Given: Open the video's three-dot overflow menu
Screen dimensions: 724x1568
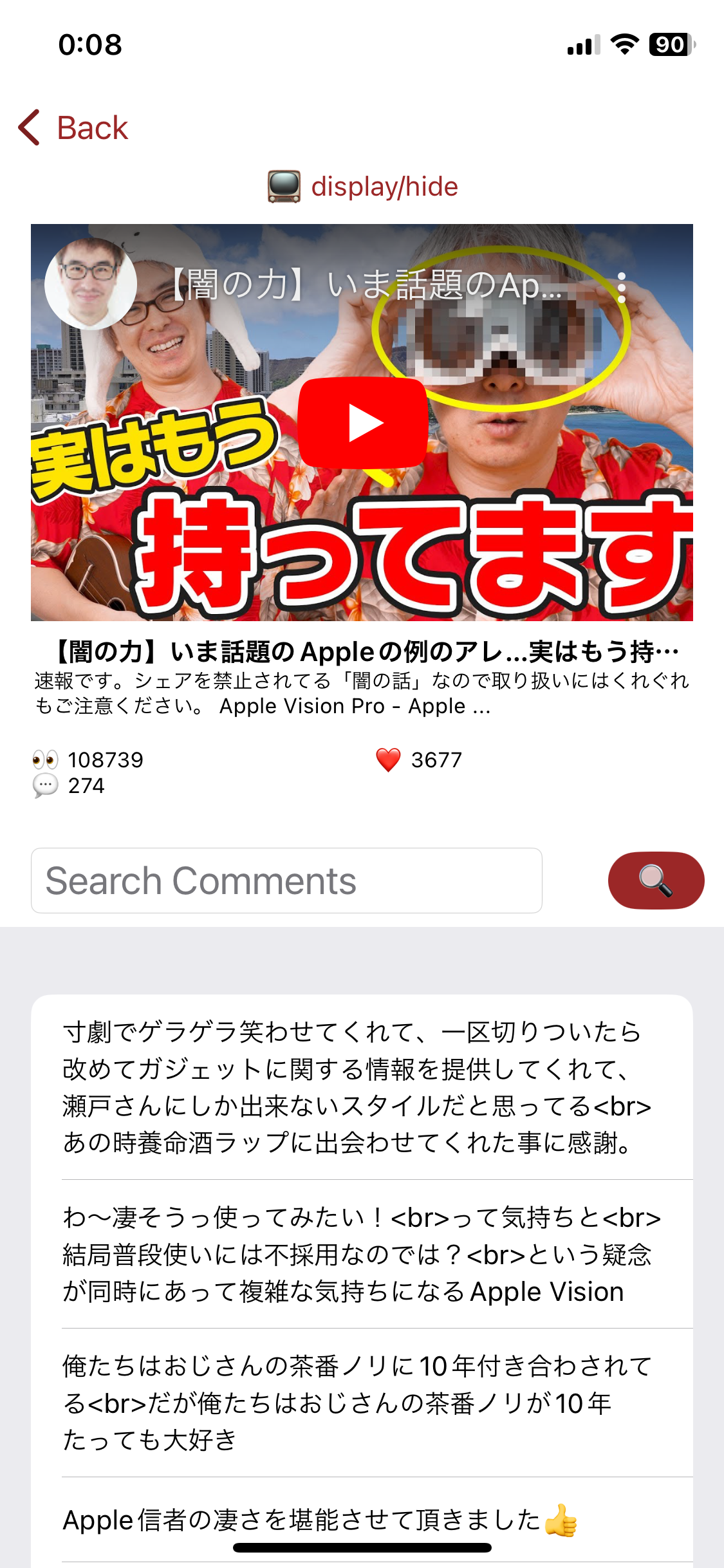Looking at the screenshot, I should click(621, 287).
